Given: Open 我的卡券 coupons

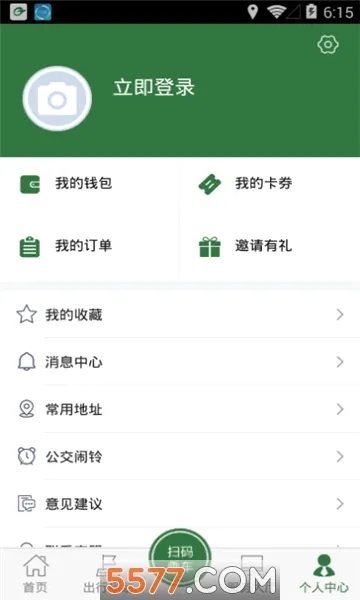Looking at the screenshot, I should (270, 184).
